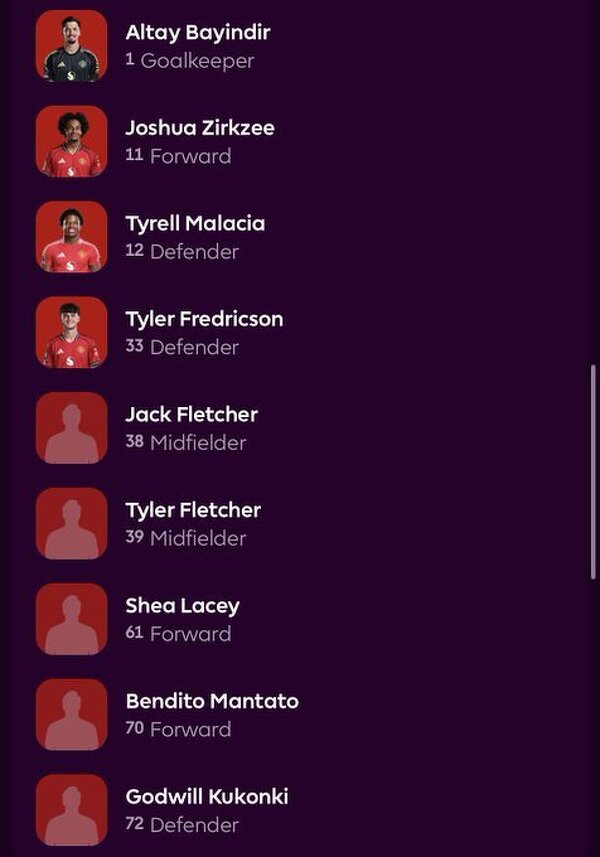600x857 pixels.
Task: Open Godwill Kukonki's player page
Action: tap(206, 810)
